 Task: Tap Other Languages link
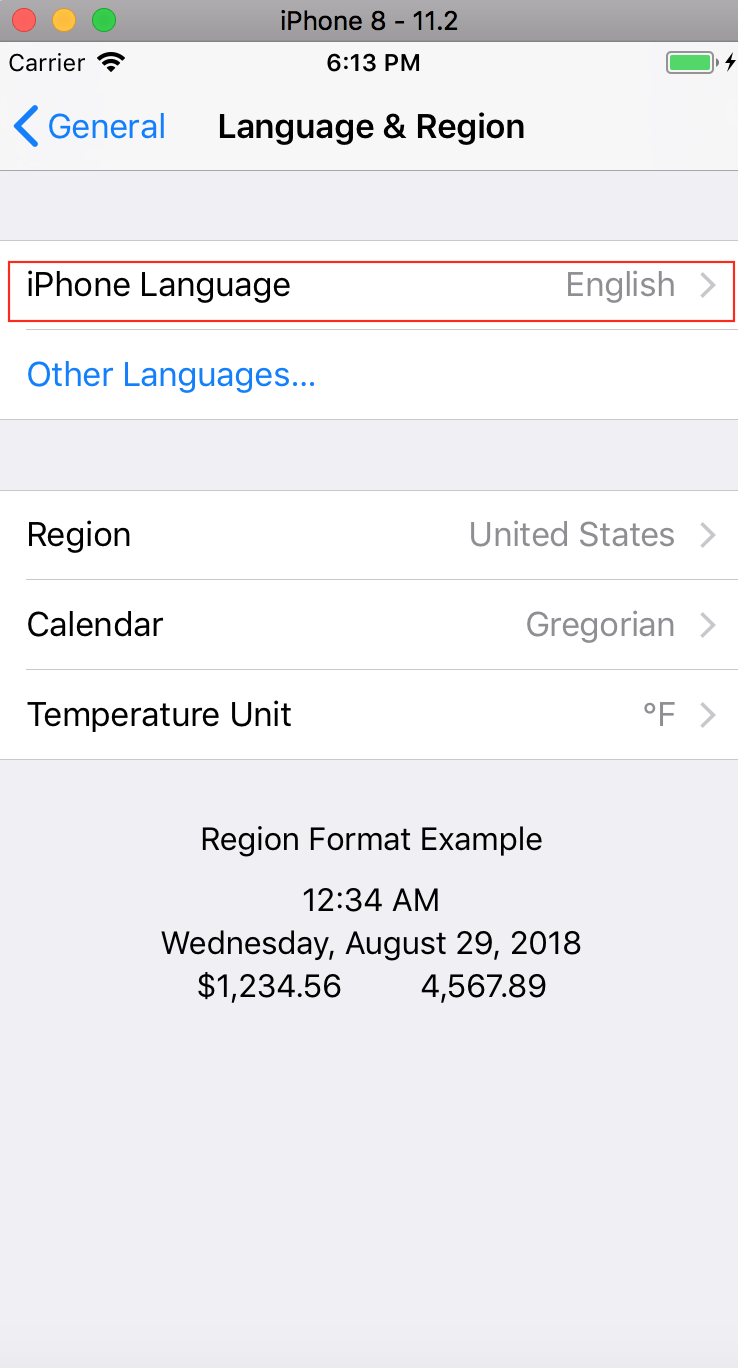[x=171, y=375]
